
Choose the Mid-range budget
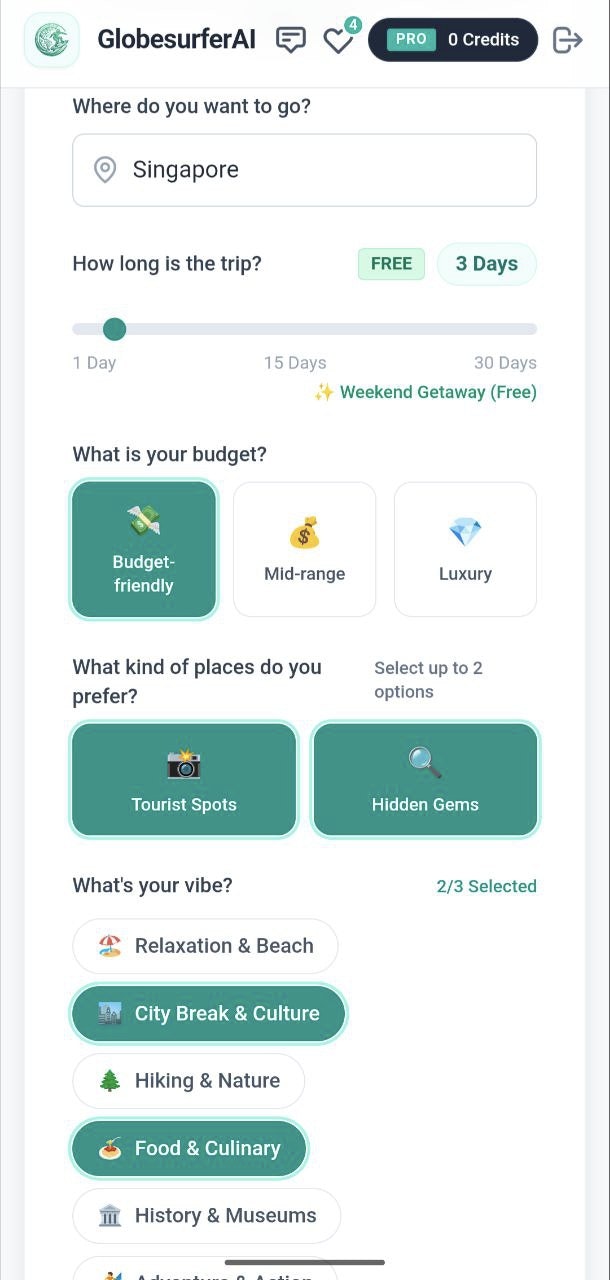(x=304, y=549)
